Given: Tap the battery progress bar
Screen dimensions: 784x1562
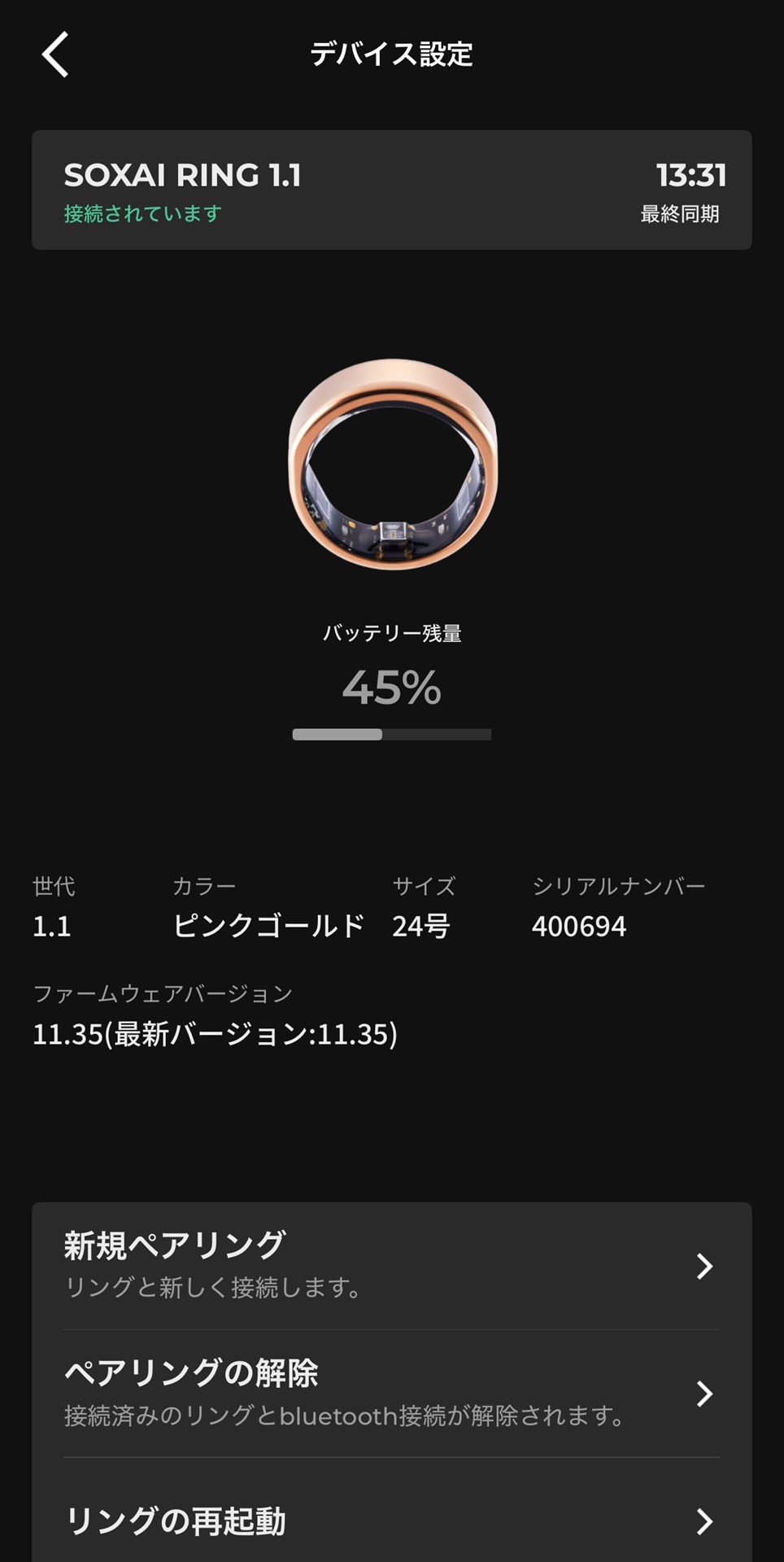Looking at the screenshot, I should pyautogui.click(x=391, y=734).
